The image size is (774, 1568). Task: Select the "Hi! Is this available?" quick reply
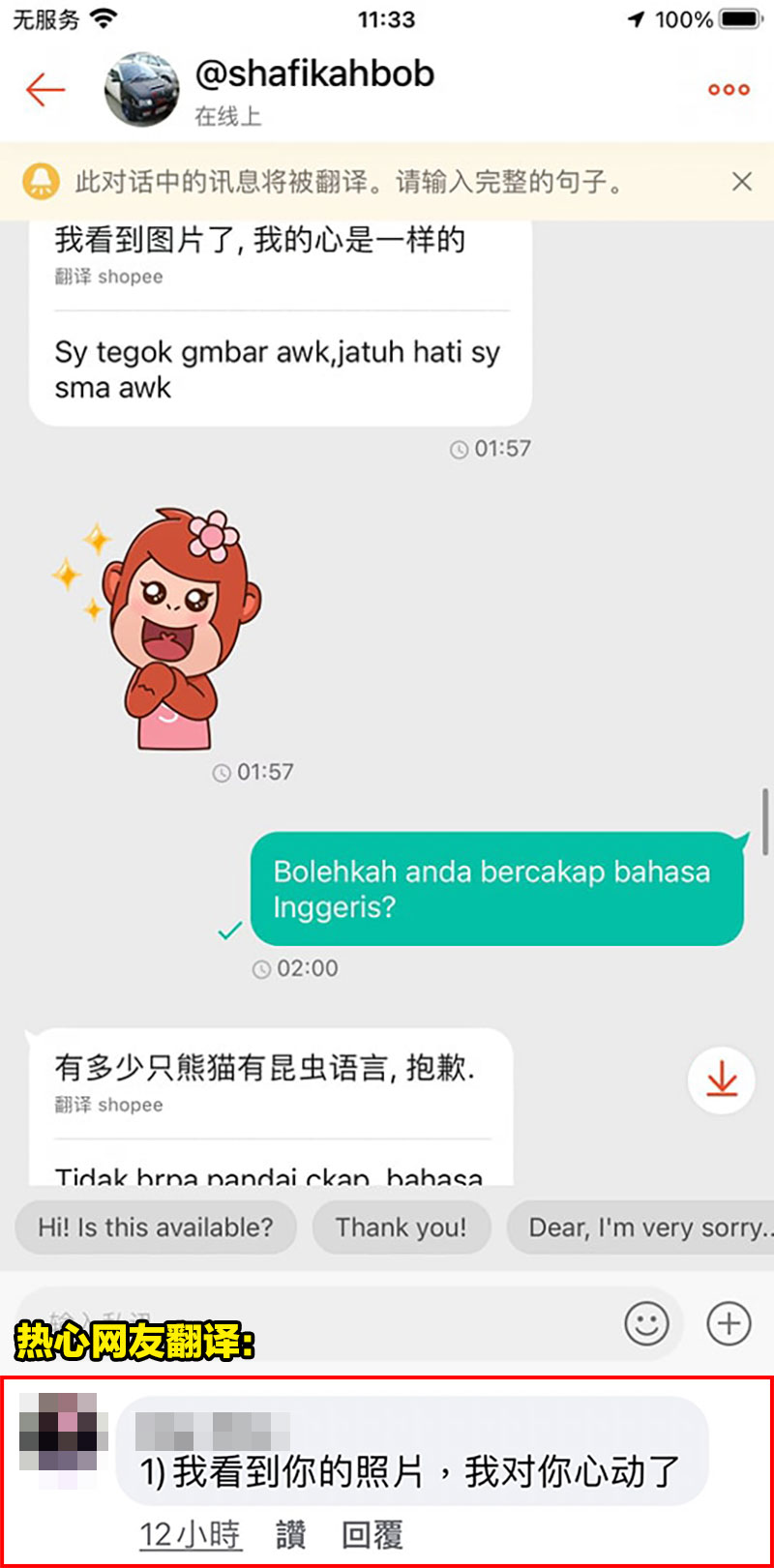[156, 1228]
